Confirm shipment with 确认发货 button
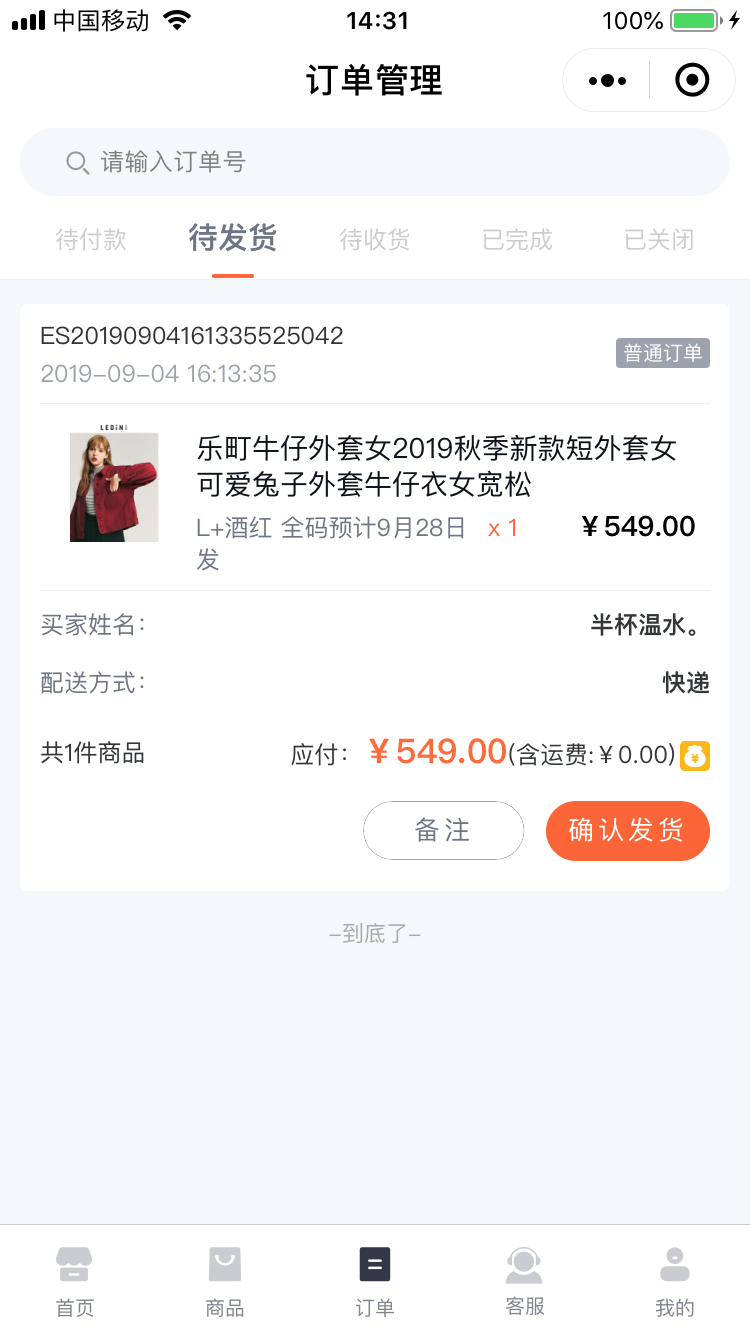The width and height of the screenshot is (750, 1334). tap(627, 830)
